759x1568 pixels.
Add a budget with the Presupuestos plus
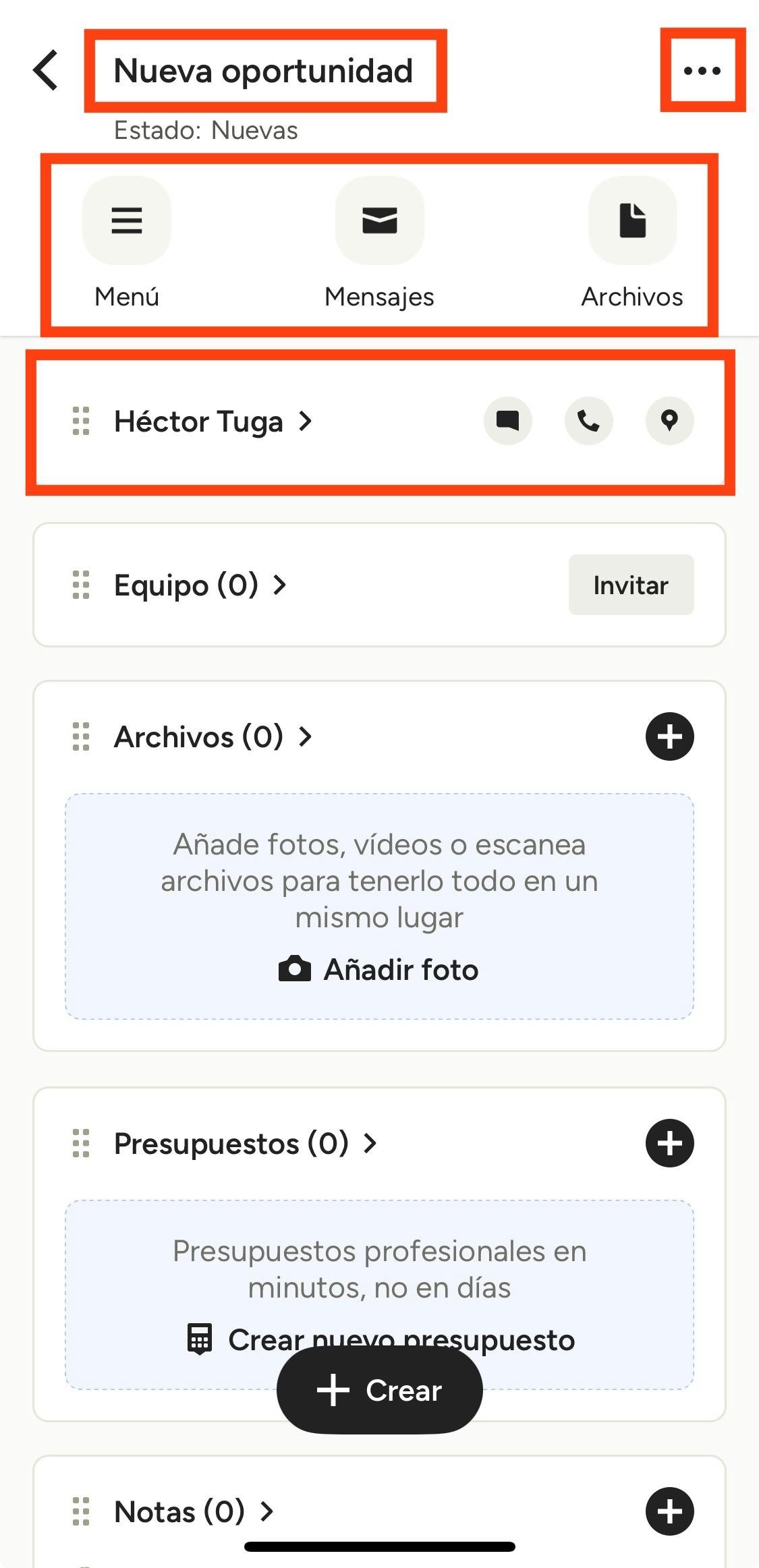[669, 1143]
